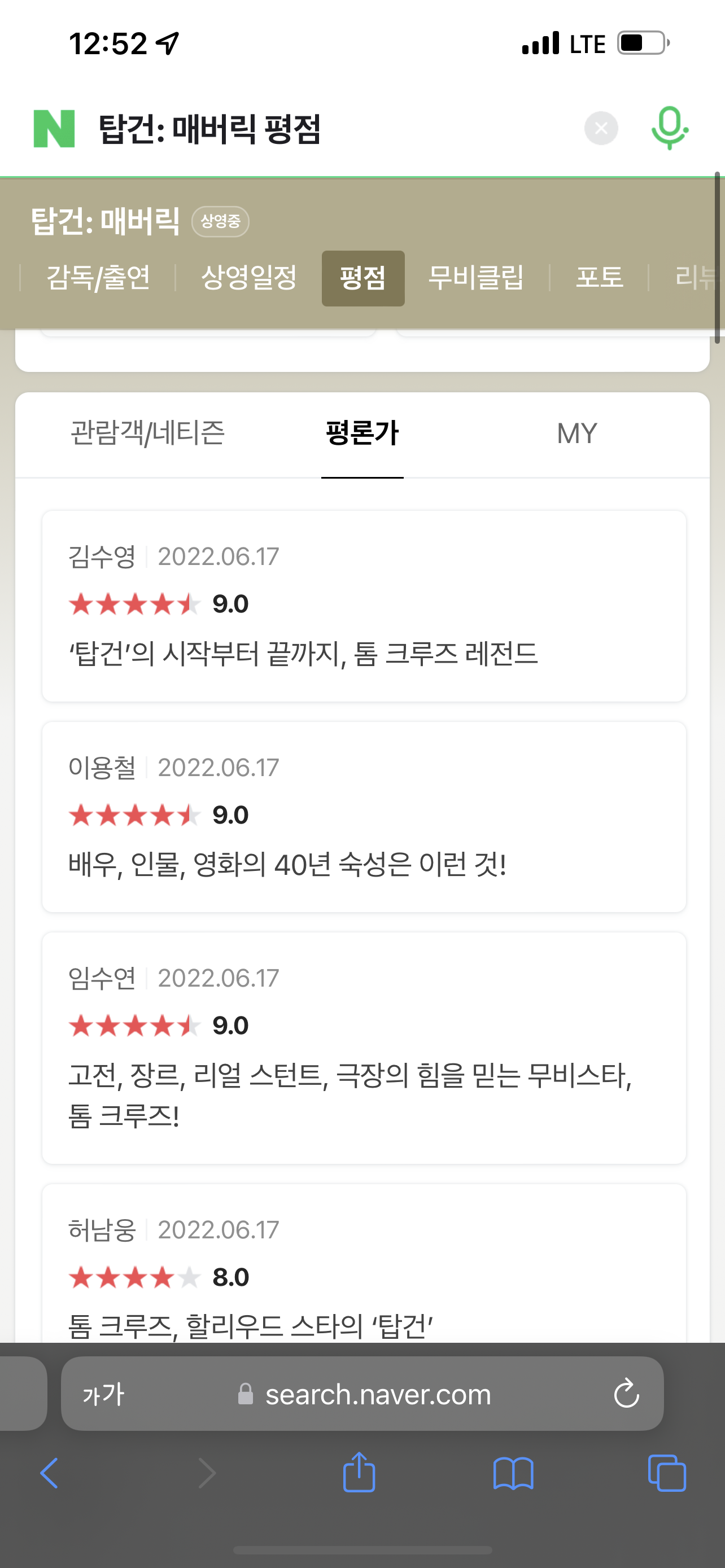Open 허남웅's critic review card
This screenshot has width=725, height=1568.
[x=364, y=1263]
